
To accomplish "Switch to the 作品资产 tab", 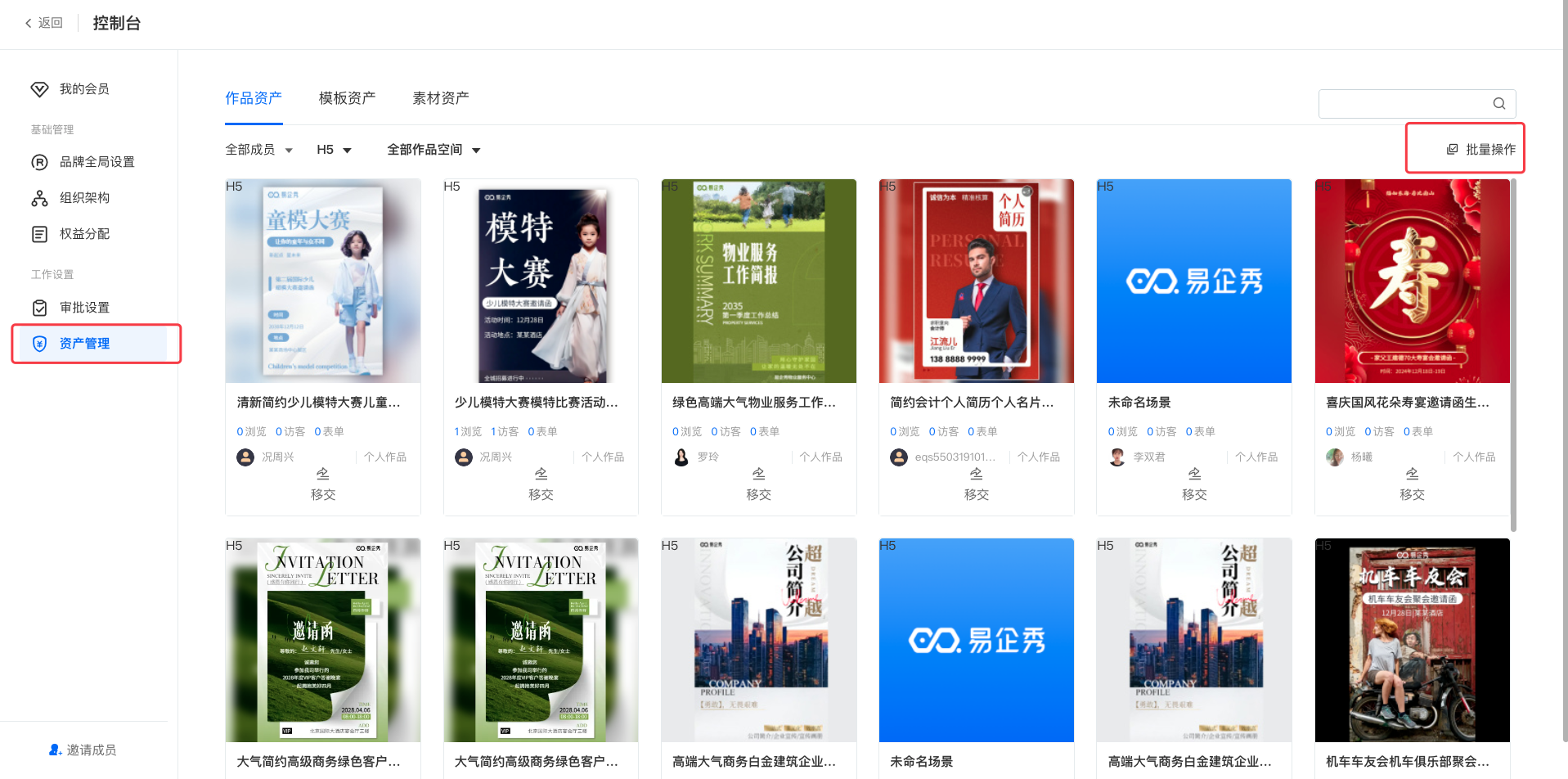I will 254,98.
